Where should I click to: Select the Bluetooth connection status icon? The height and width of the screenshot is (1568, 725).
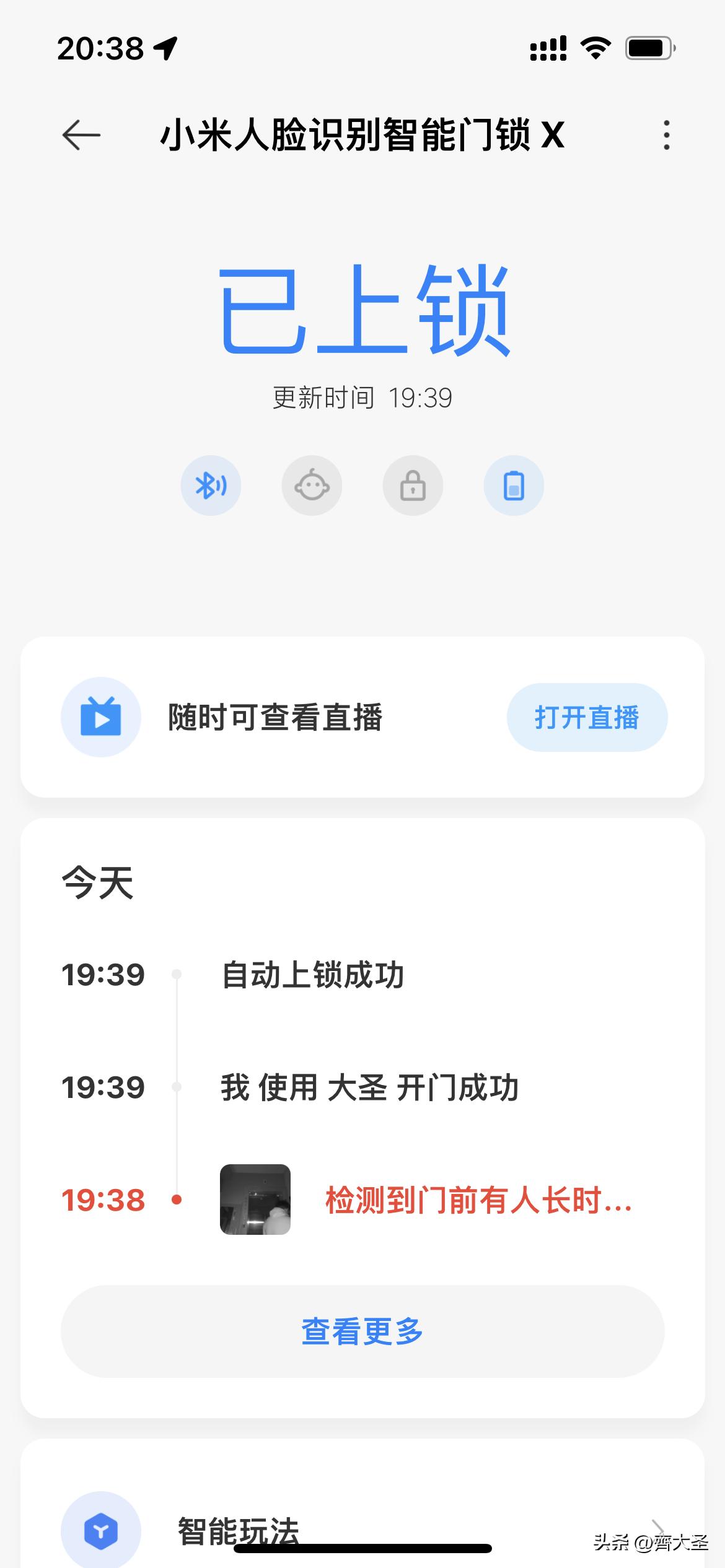pos(211,486)
